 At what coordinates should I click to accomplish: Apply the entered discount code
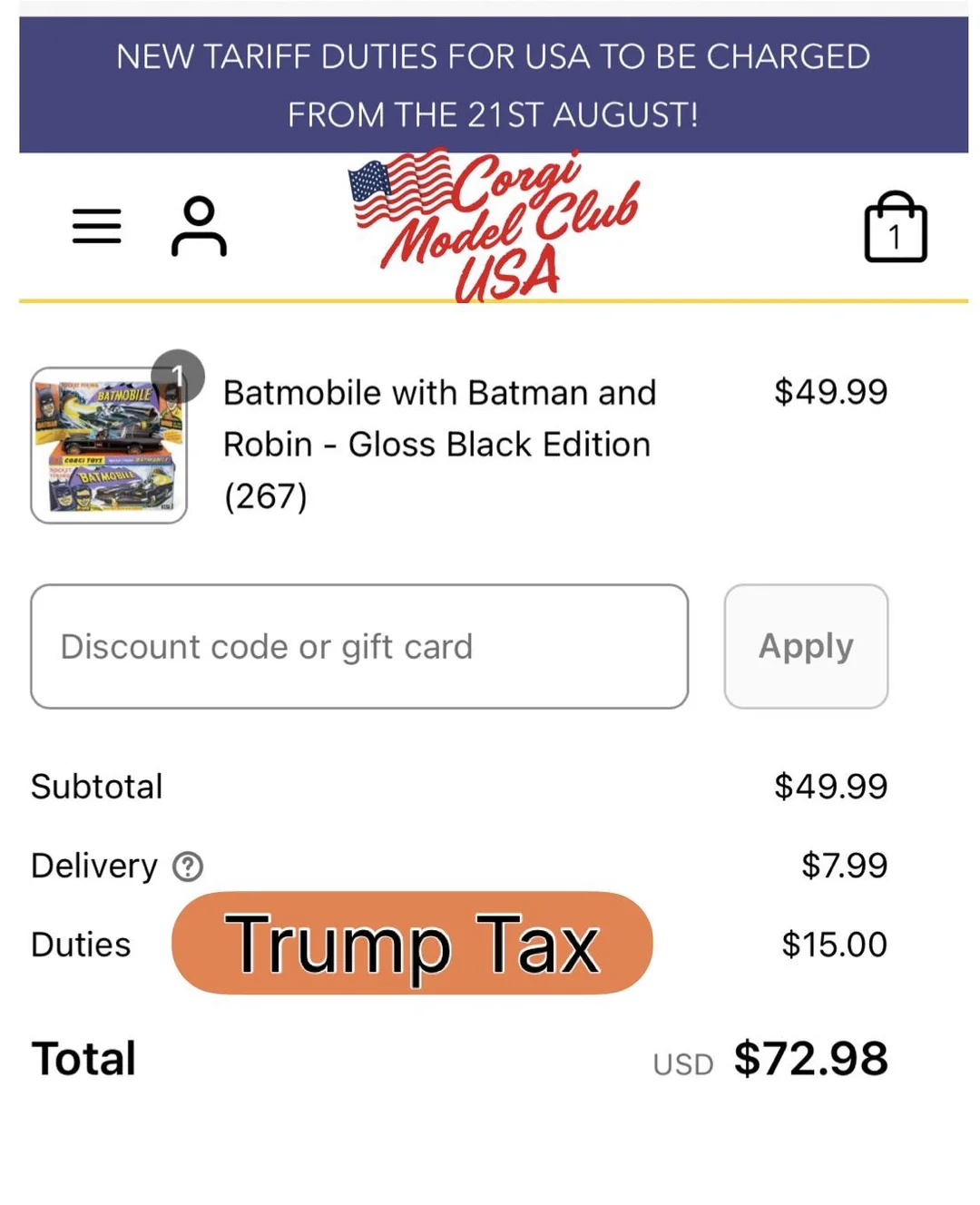tap(806, 646)
